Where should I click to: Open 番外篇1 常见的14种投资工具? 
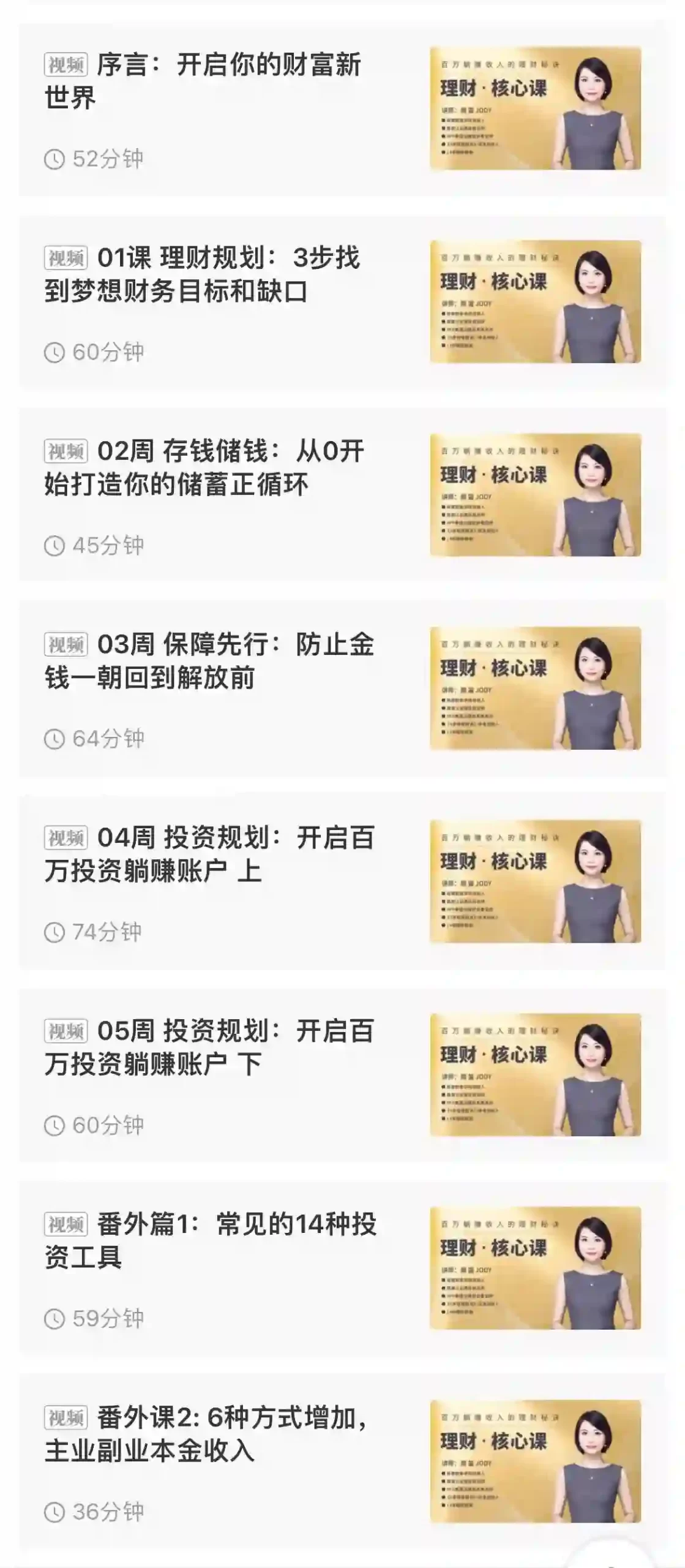pyautogui.click(x=342, y=1268)
